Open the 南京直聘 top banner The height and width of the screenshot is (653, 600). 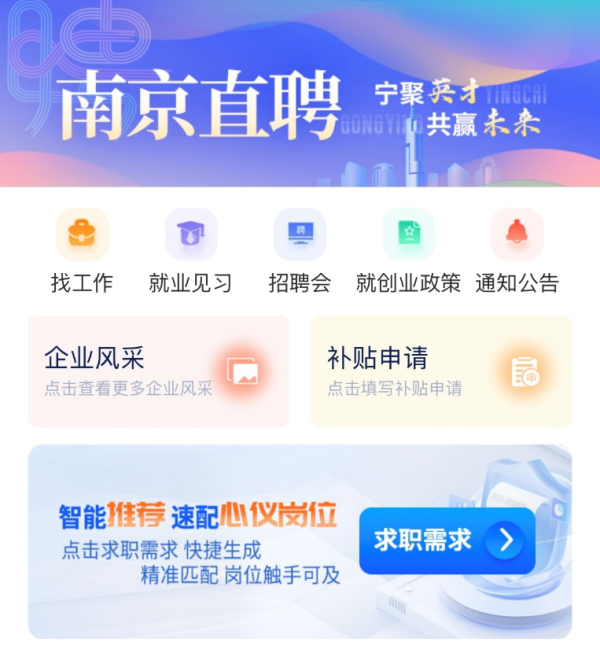pos(300,95)
